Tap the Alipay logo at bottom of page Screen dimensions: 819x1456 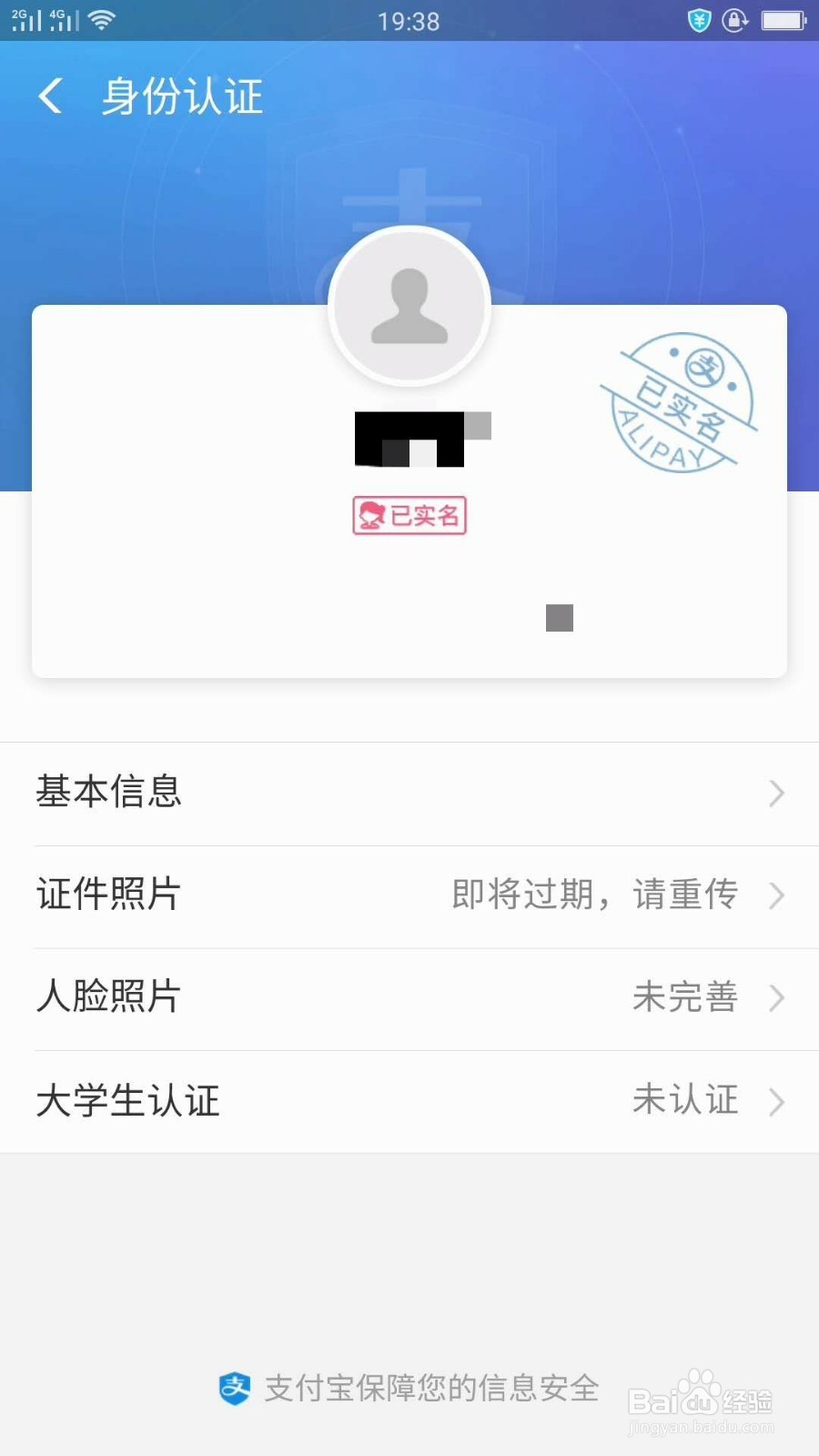coord(235,1390)
